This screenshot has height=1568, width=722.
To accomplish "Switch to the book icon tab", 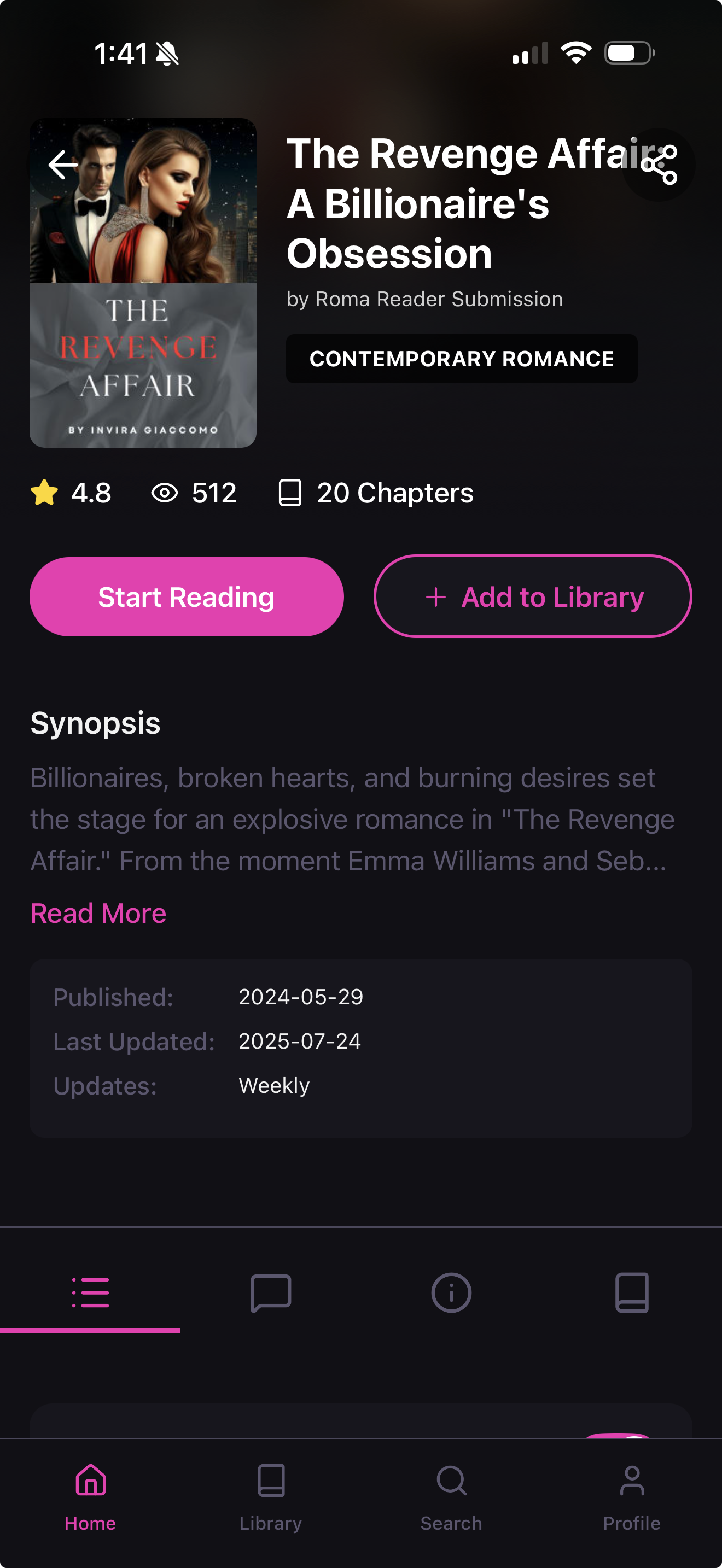I will [x=632, y=1292].
